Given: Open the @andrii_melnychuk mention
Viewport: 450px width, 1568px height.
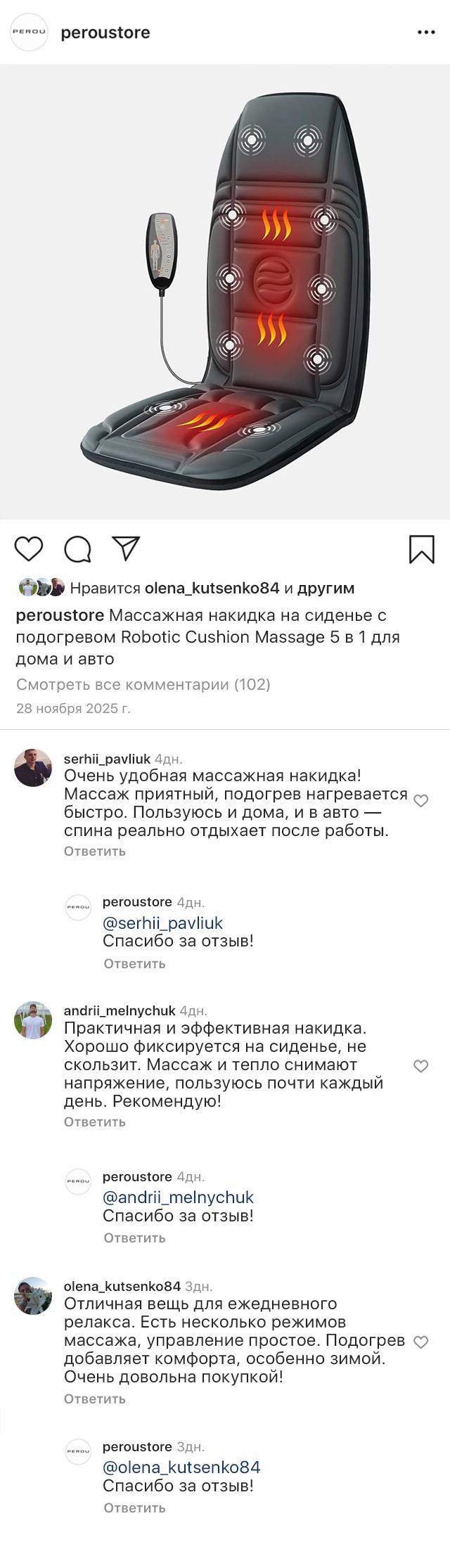Looking at the screenshot, I should pyautogui.click(x=178, y=1197).
